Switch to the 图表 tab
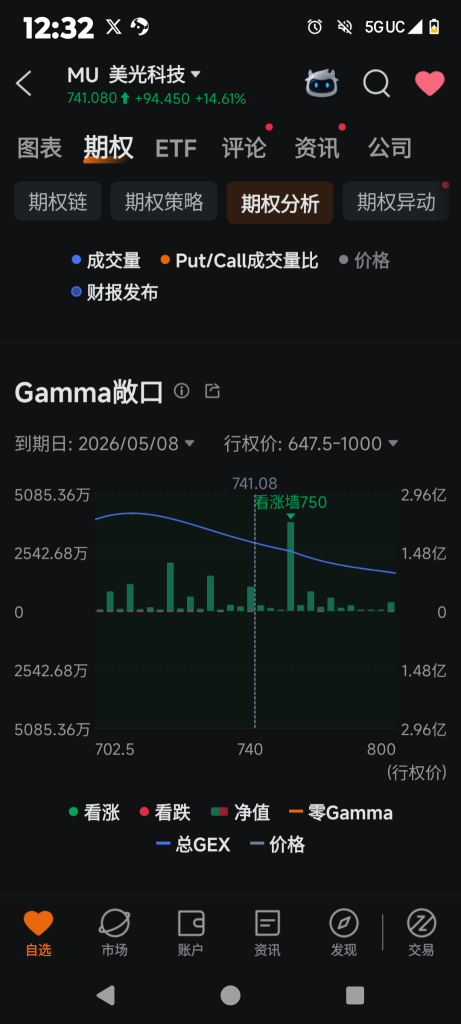This screenshot has width=461, height=1024. click(x=39, y=148)
